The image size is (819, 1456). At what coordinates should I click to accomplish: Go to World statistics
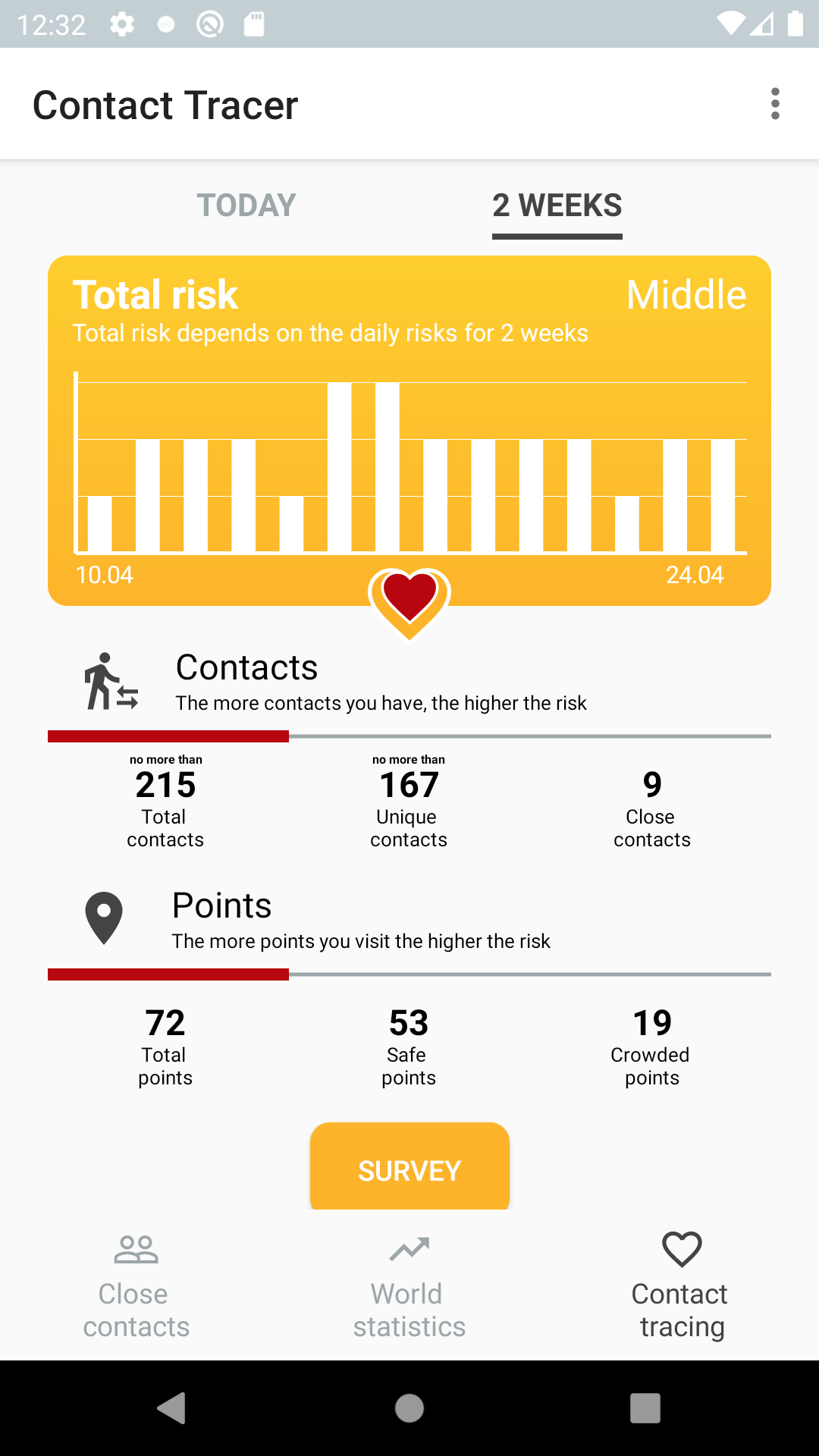[409, 1286]
